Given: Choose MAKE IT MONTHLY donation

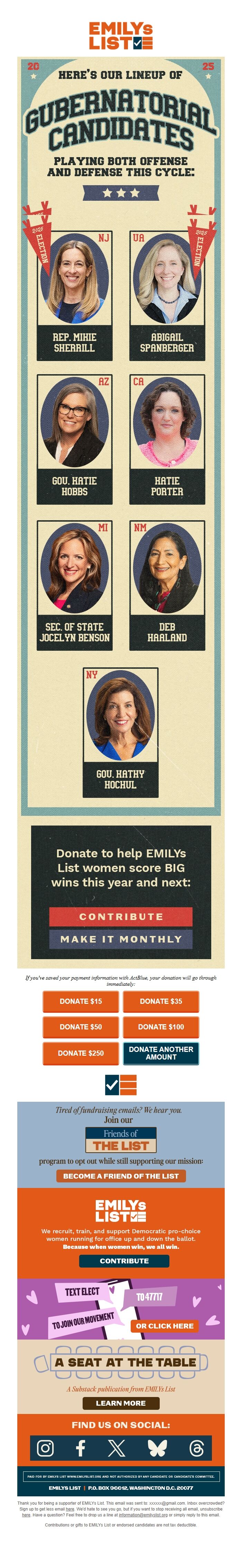Looking at the screenshot, I should tap(120, 939).
